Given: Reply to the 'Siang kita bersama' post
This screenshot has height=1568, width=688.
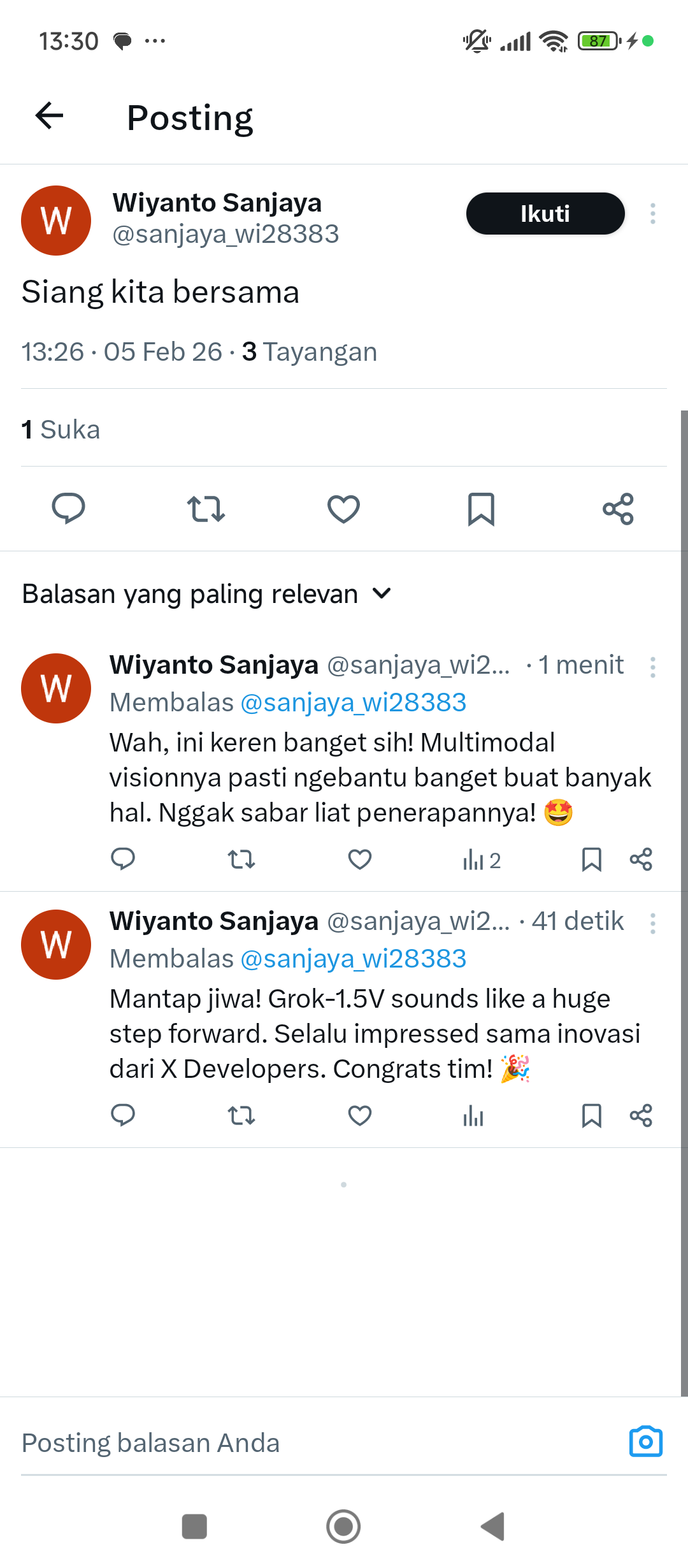Looking at the screenshot, I should tap(68, 509).
